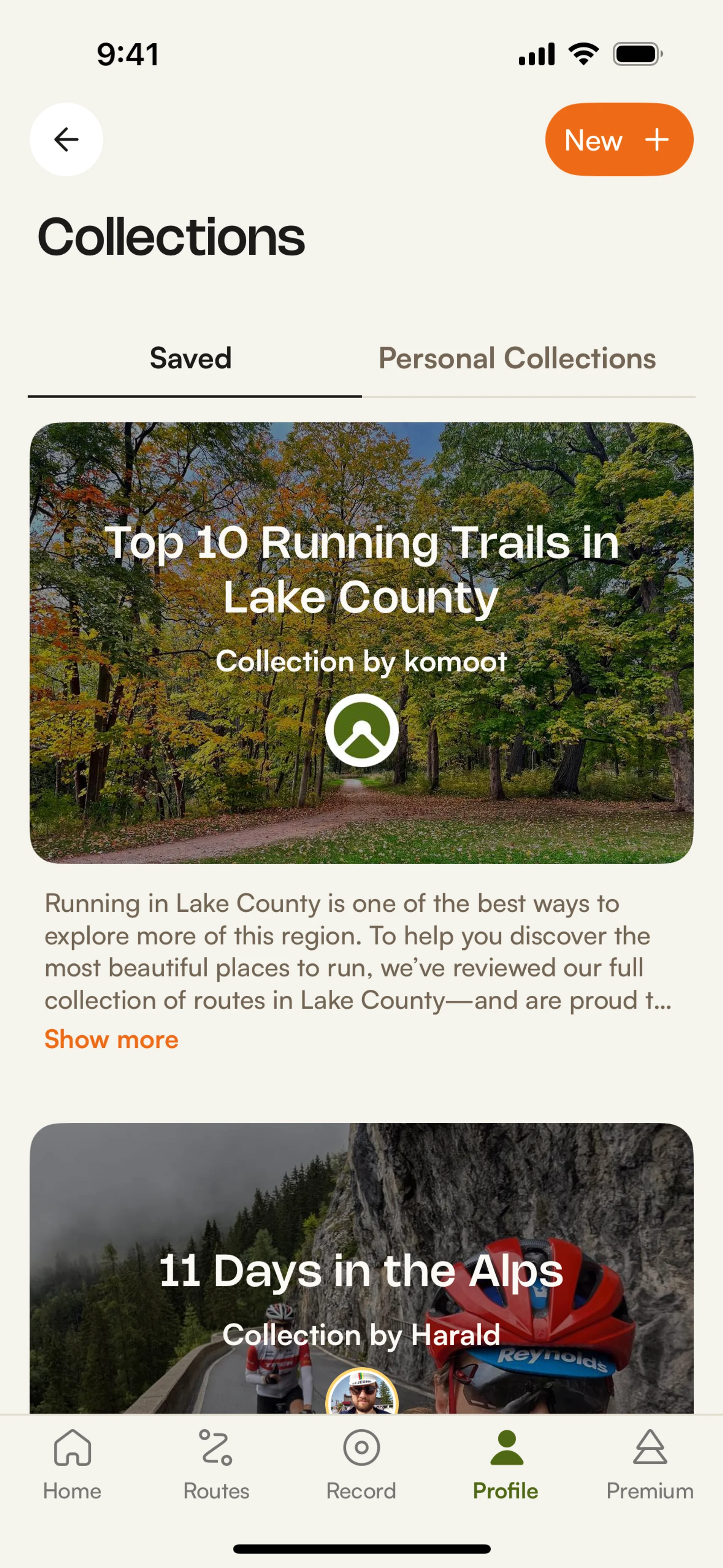Open the Routes tab
This screenshot has height=1568, width=723.
click(217, 1463)
